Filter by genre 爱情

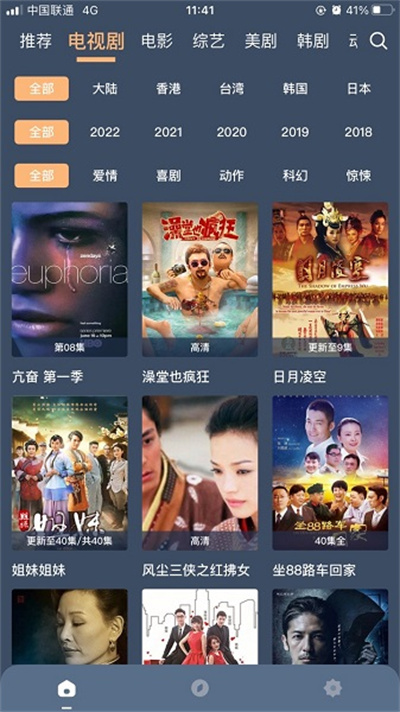click(x=105, y=176)
